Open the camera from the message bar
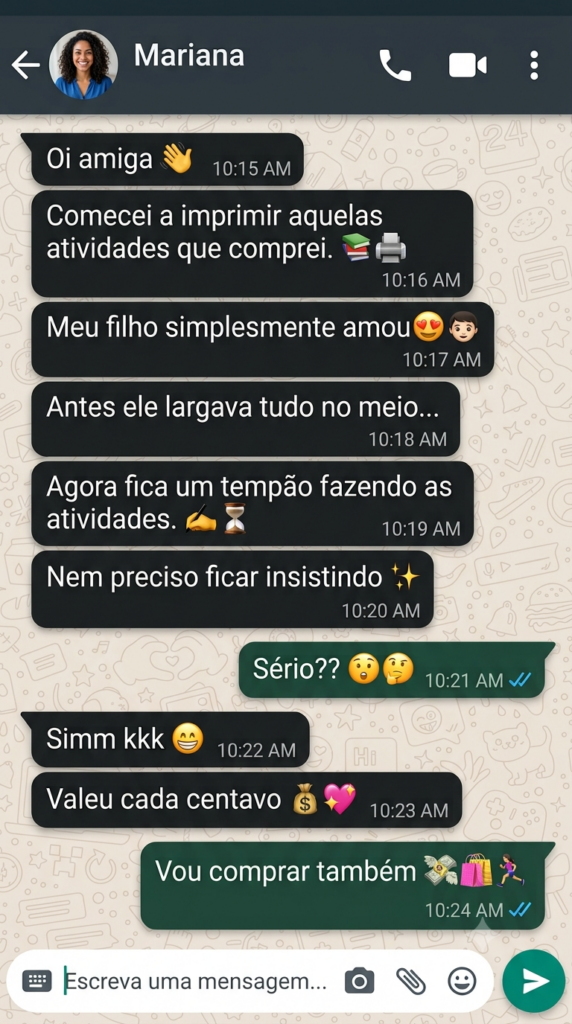This screenshot has height=1024, width=572. (x=359, y=981)
